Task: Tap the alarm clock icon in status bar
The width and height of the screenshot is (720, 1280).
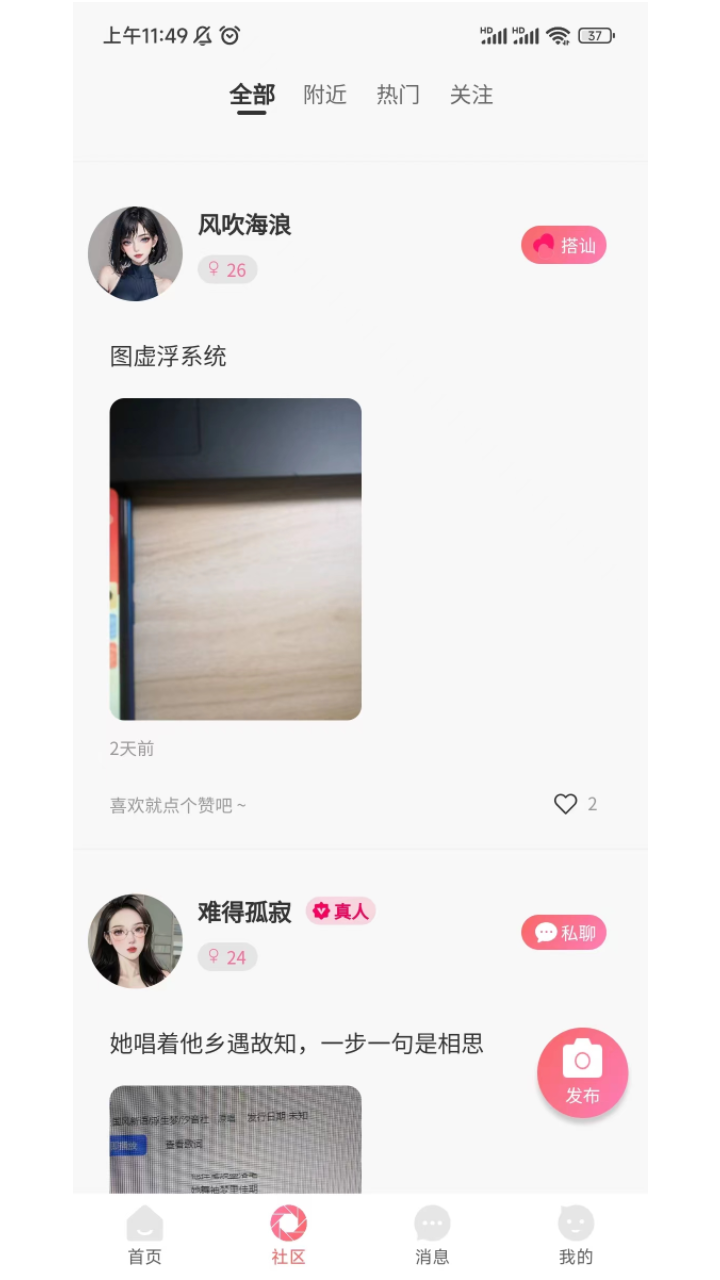Action: (231, 35)
